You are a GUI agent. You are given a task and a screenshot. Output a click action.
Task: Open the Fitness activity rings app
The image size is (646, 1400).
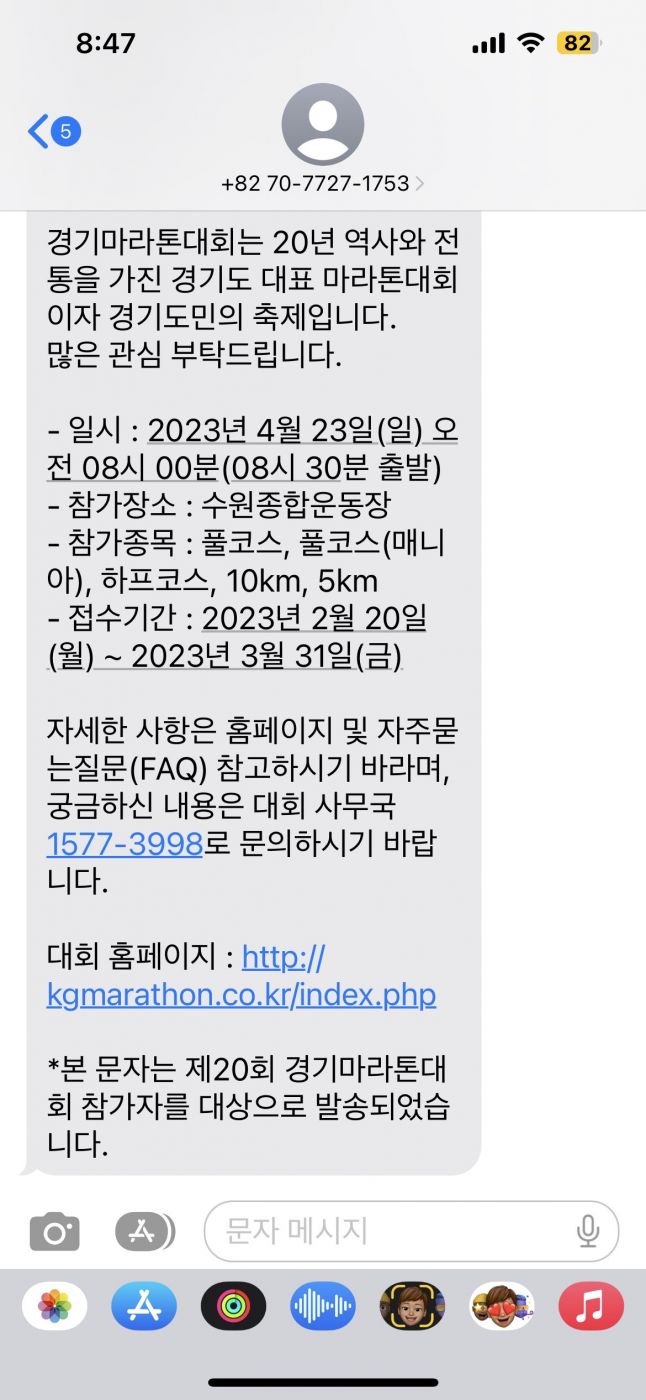[233, 1306]
